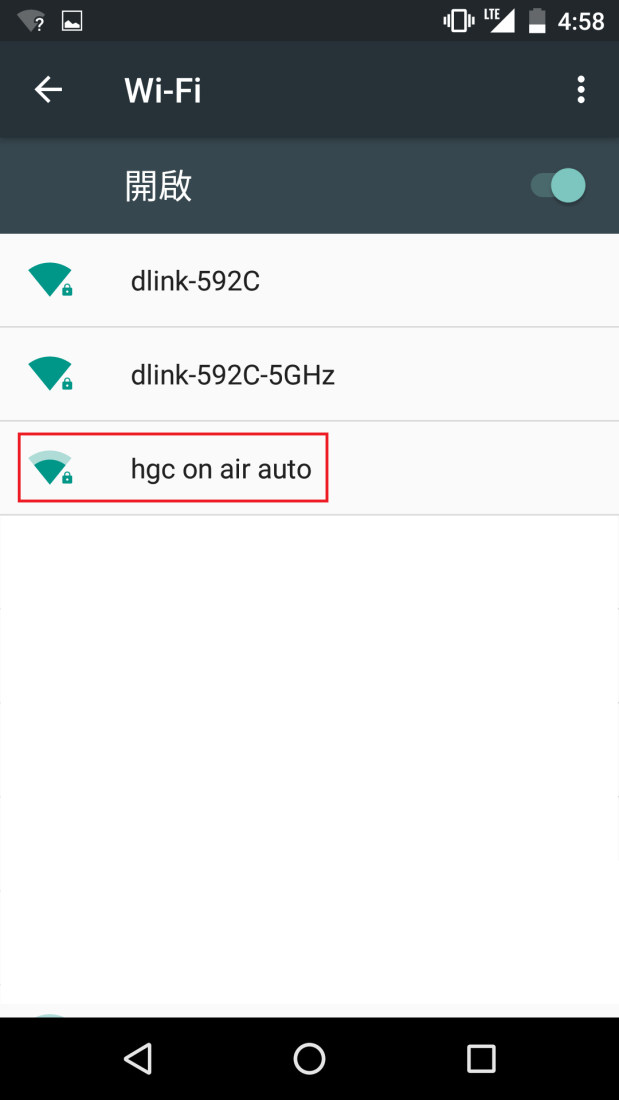Open recent apps from navigation bar
Screen dimensions: 619x1100
(481, 1058)
